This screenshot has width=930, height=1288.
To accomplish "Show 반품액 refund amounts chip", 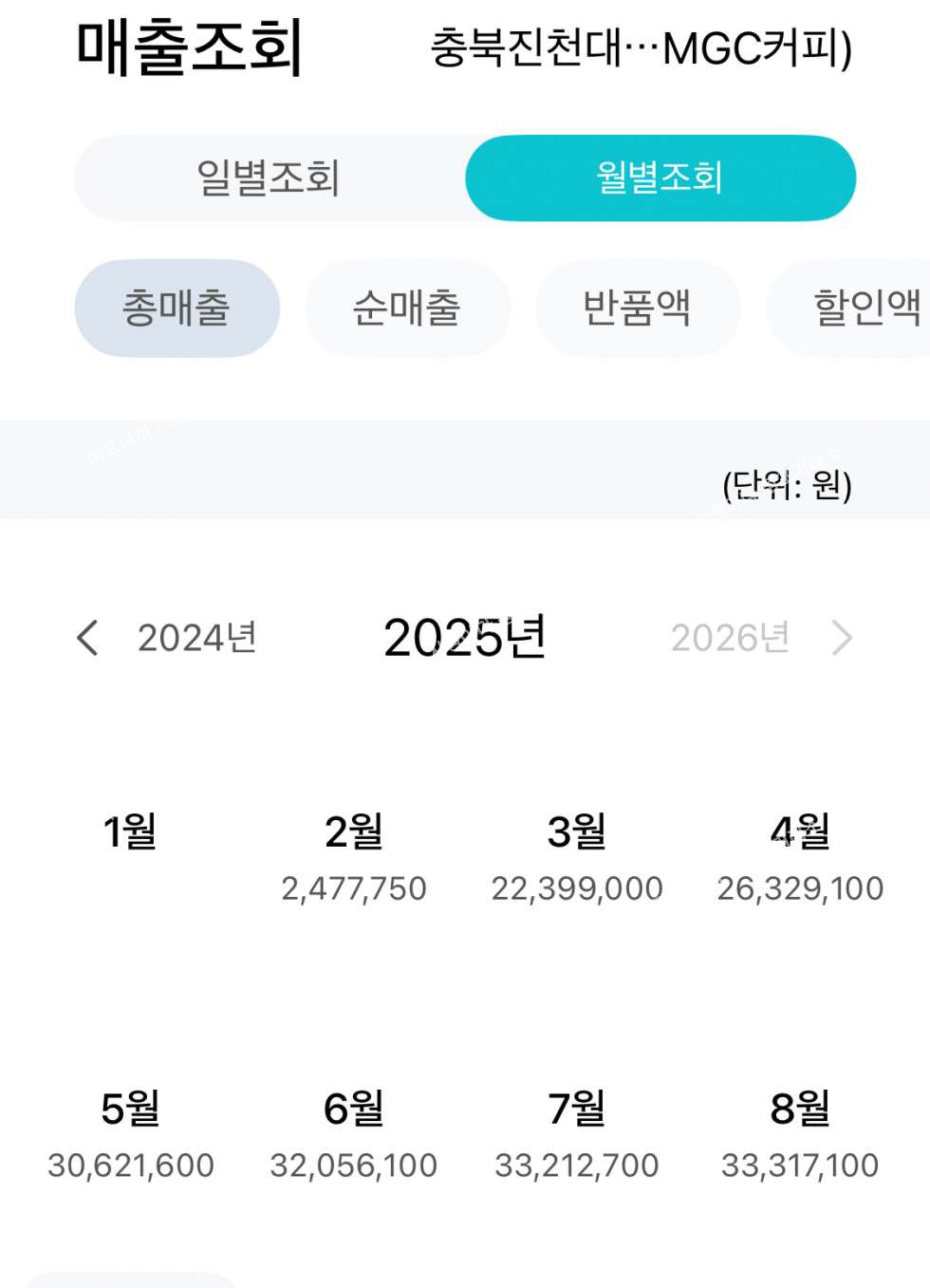I will (637, 308).
